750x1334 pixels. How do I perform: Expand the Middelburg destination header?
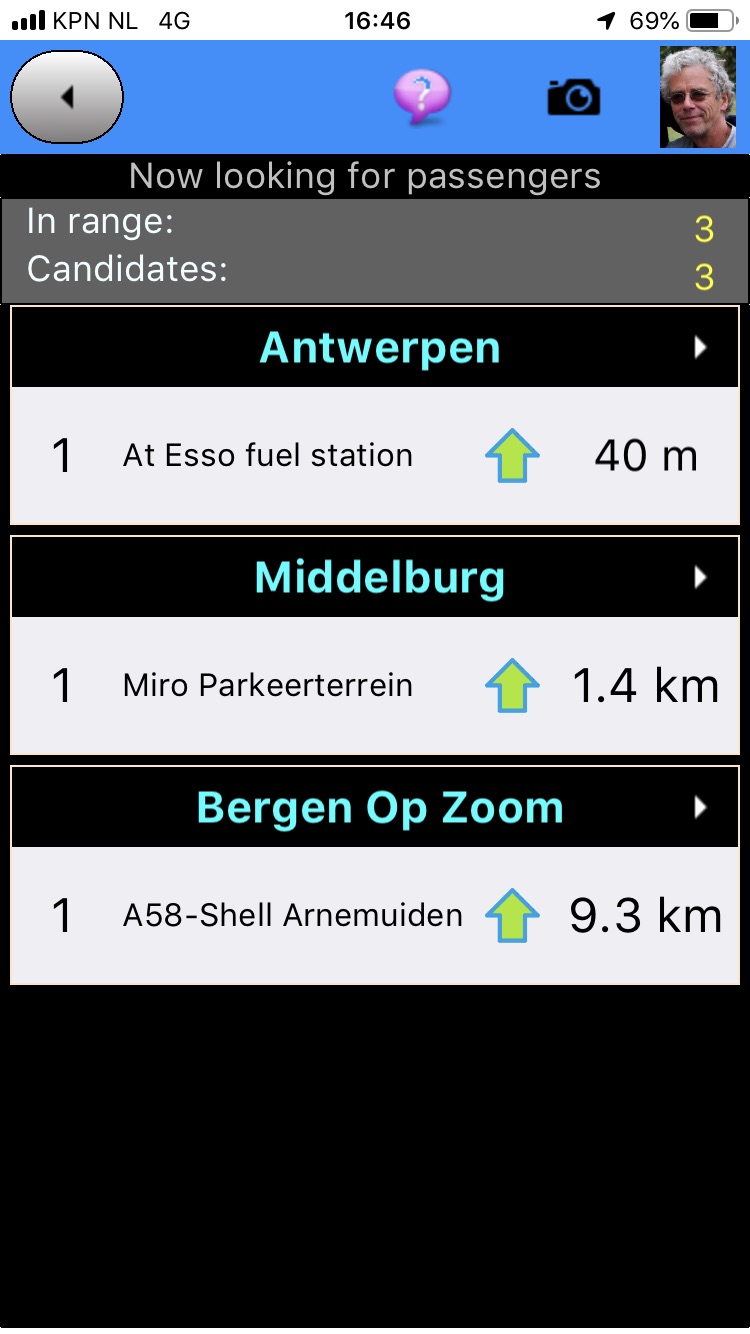pyautogui.click(x=375, y=578)
